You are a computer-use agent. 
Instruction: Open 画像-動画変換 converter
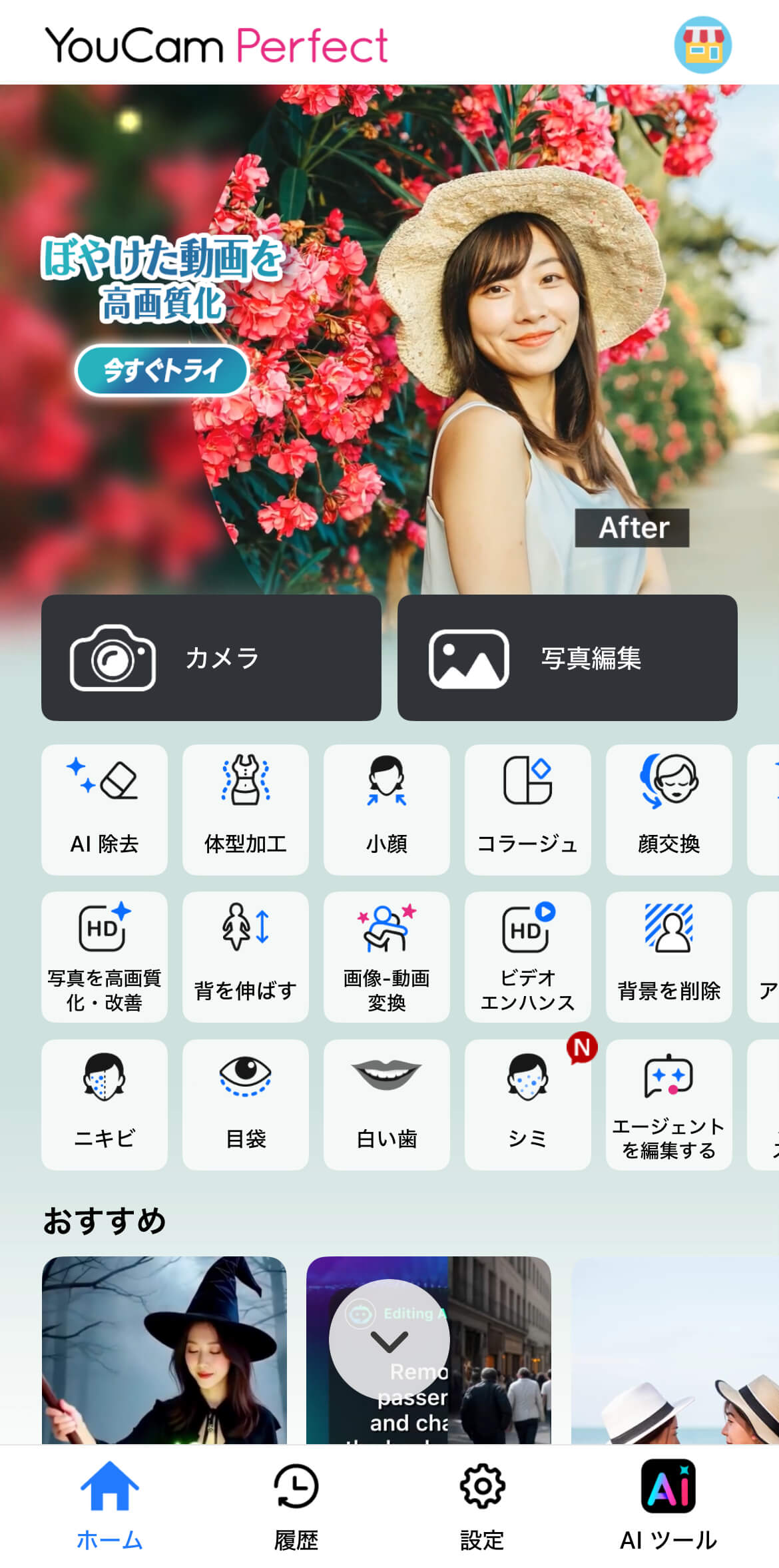coord(387,957)
